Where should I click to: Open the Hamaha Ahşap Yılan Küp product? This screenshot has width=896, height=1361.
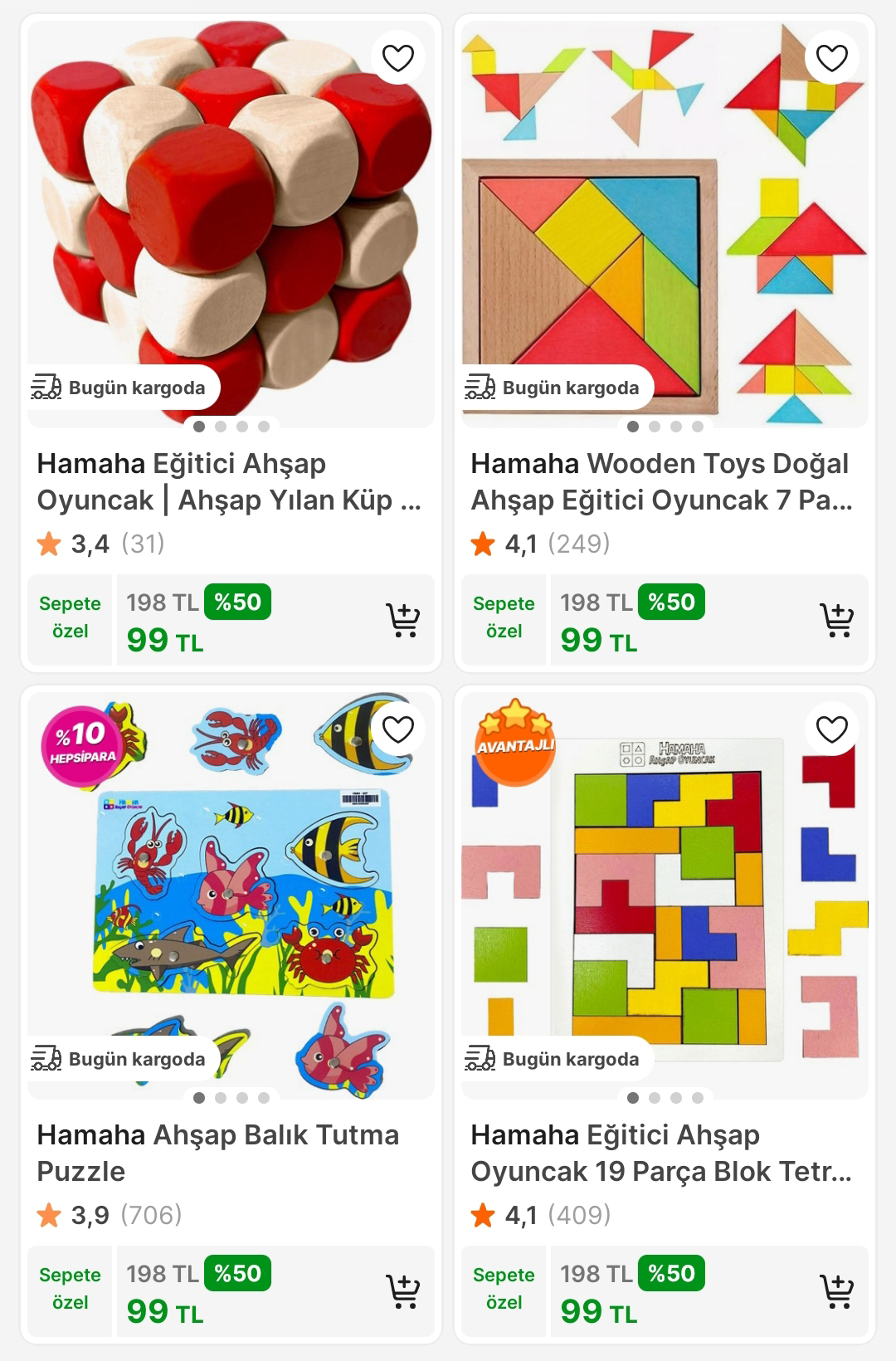coord(230,481)
